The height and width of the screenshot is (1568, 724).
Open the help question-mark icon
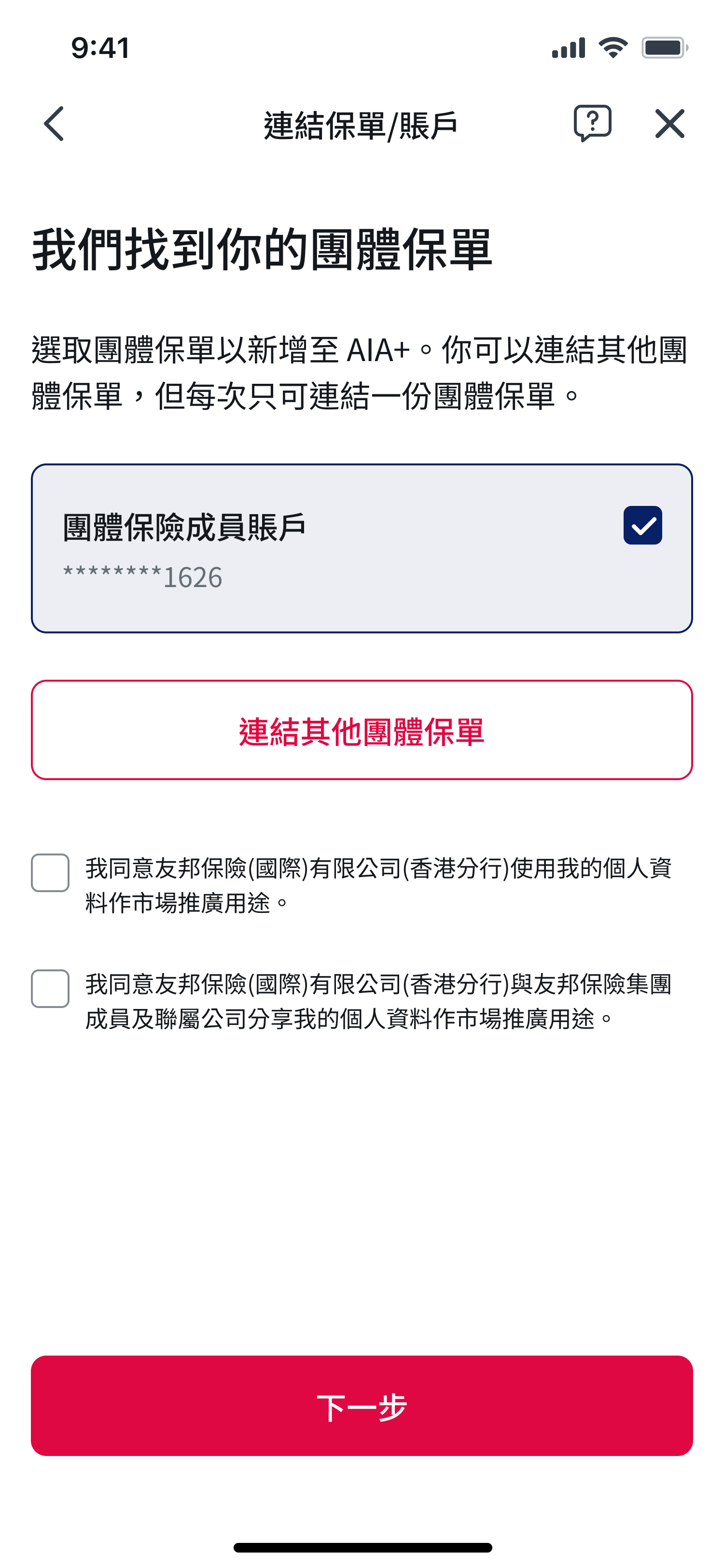pos(592,123)
